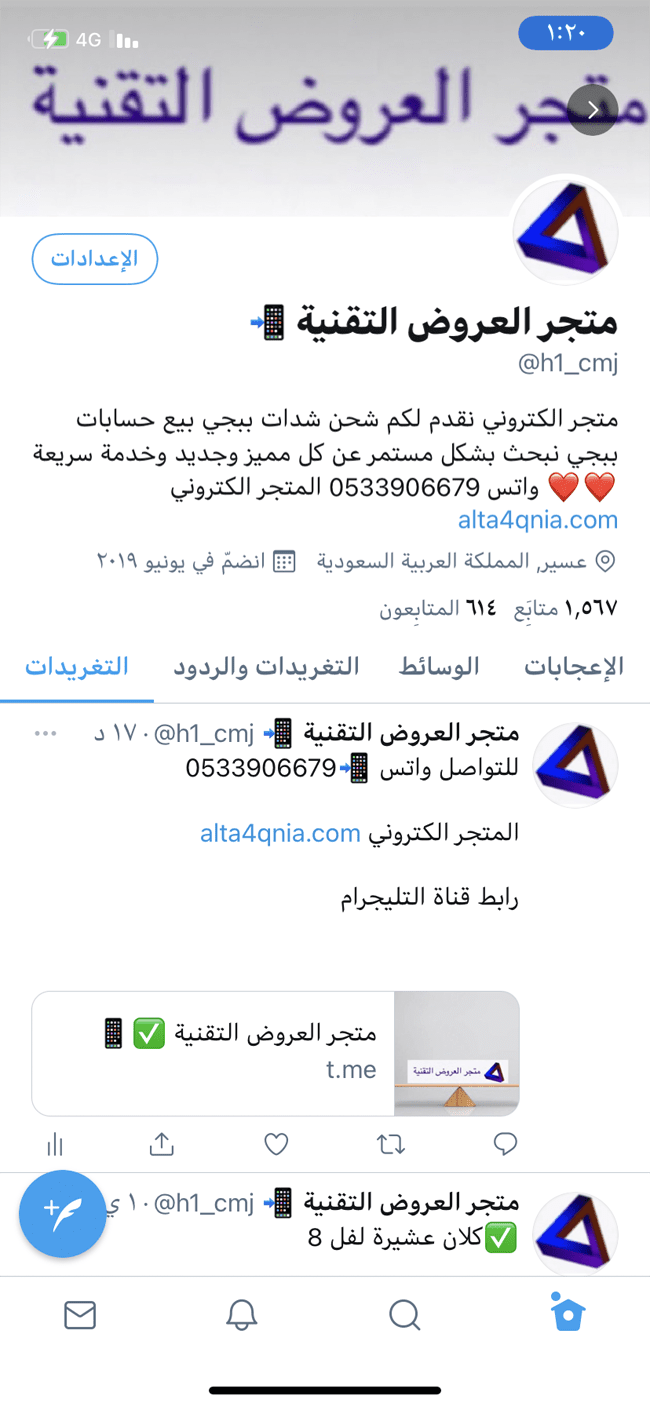Compose a new tweet with the feather button
Viewport: 650px width, 1407px height.
62,1213
